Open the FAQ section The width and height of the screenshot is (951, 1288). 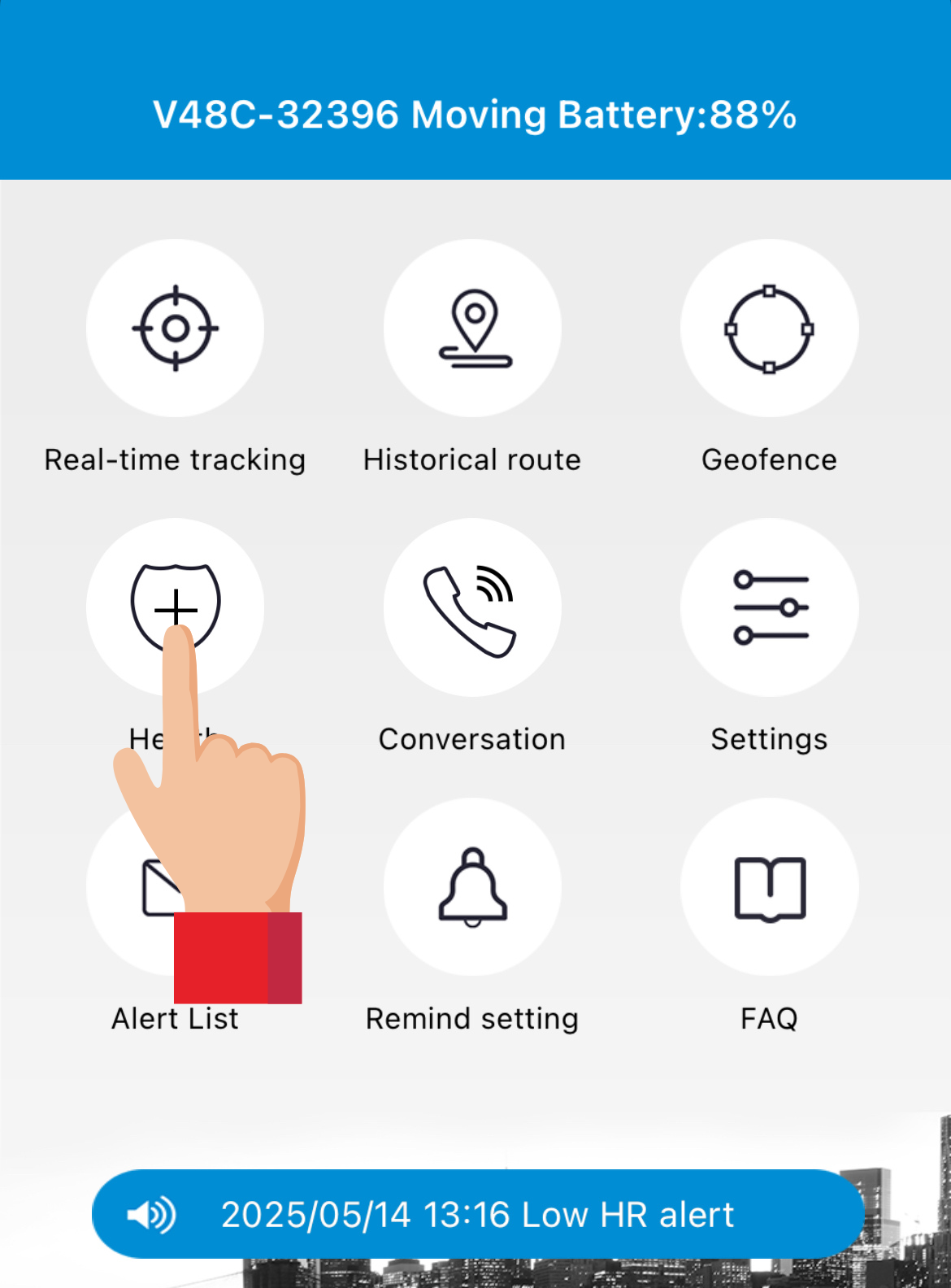(769, 887)
